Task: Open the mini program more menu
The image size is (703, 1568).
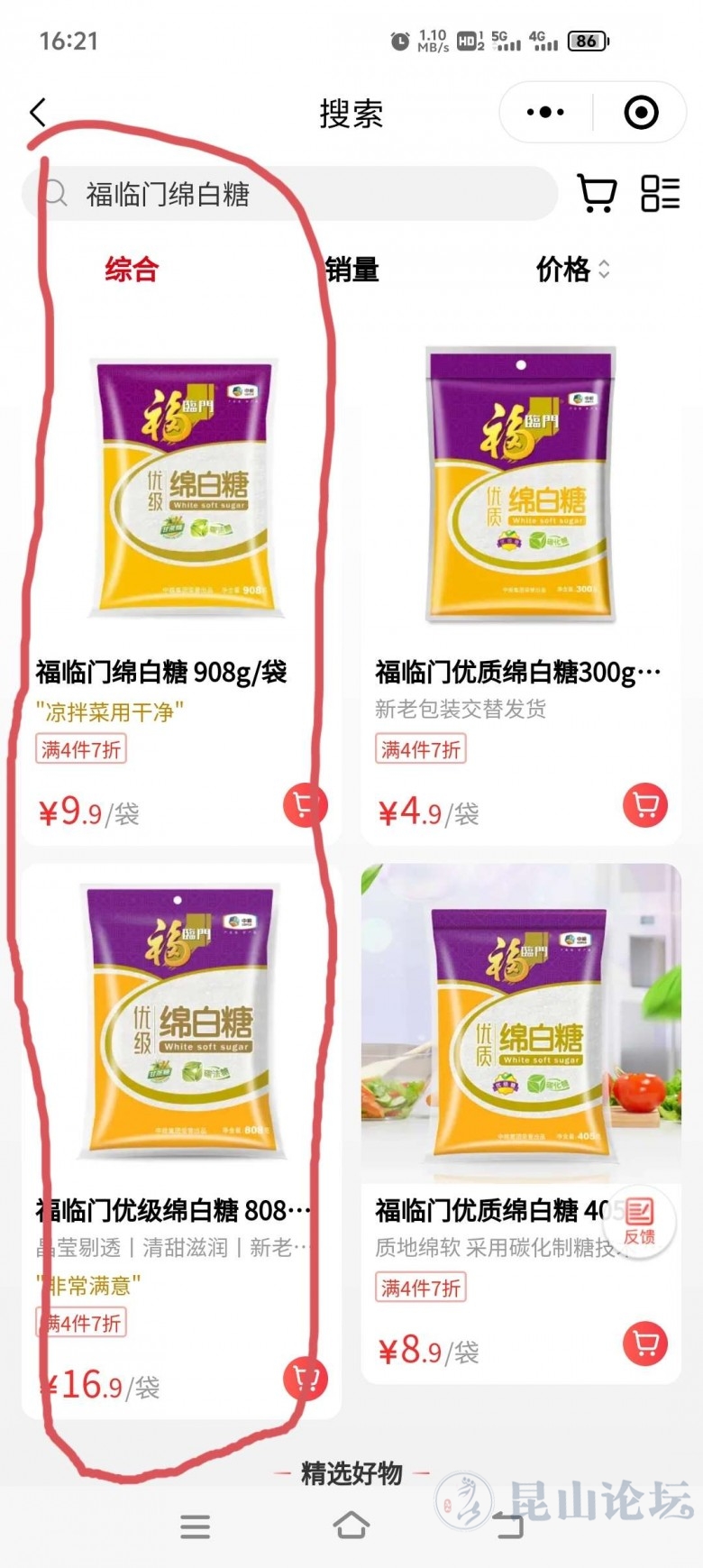Action: (x=545, y=113)
